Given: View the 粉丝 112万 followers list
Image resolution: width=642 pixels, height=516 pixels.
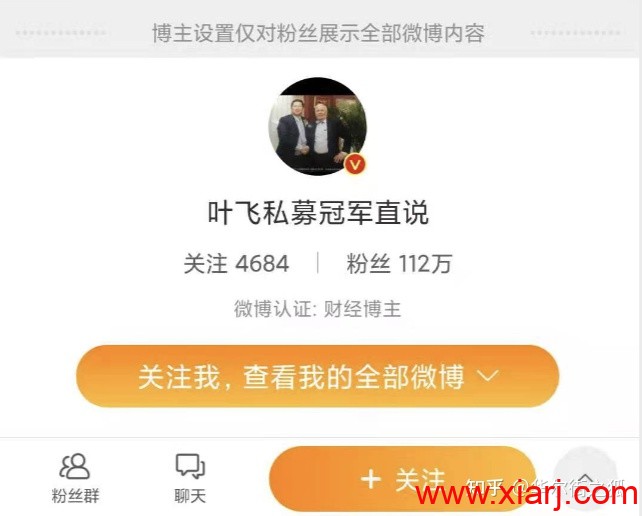Looking at the screenshot, I should coord(399,264).
